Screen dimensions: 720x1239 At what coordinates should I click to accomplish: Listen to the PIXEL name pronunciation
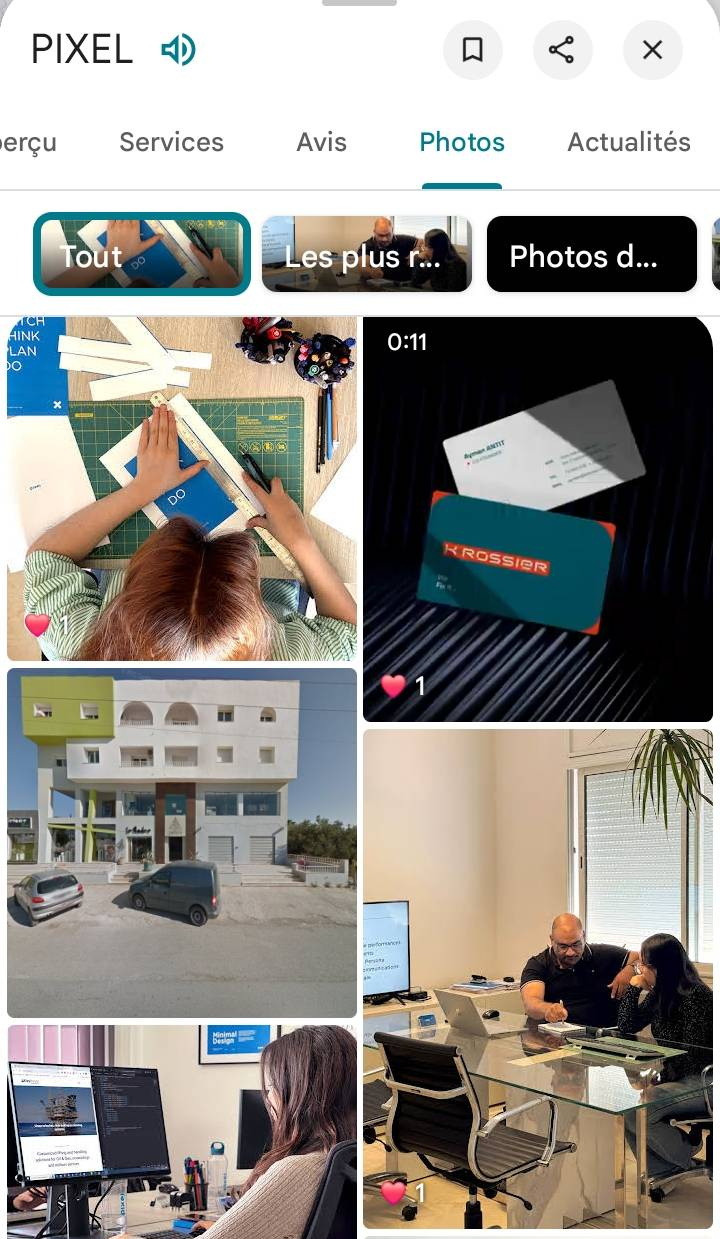(x=178, y=49)
